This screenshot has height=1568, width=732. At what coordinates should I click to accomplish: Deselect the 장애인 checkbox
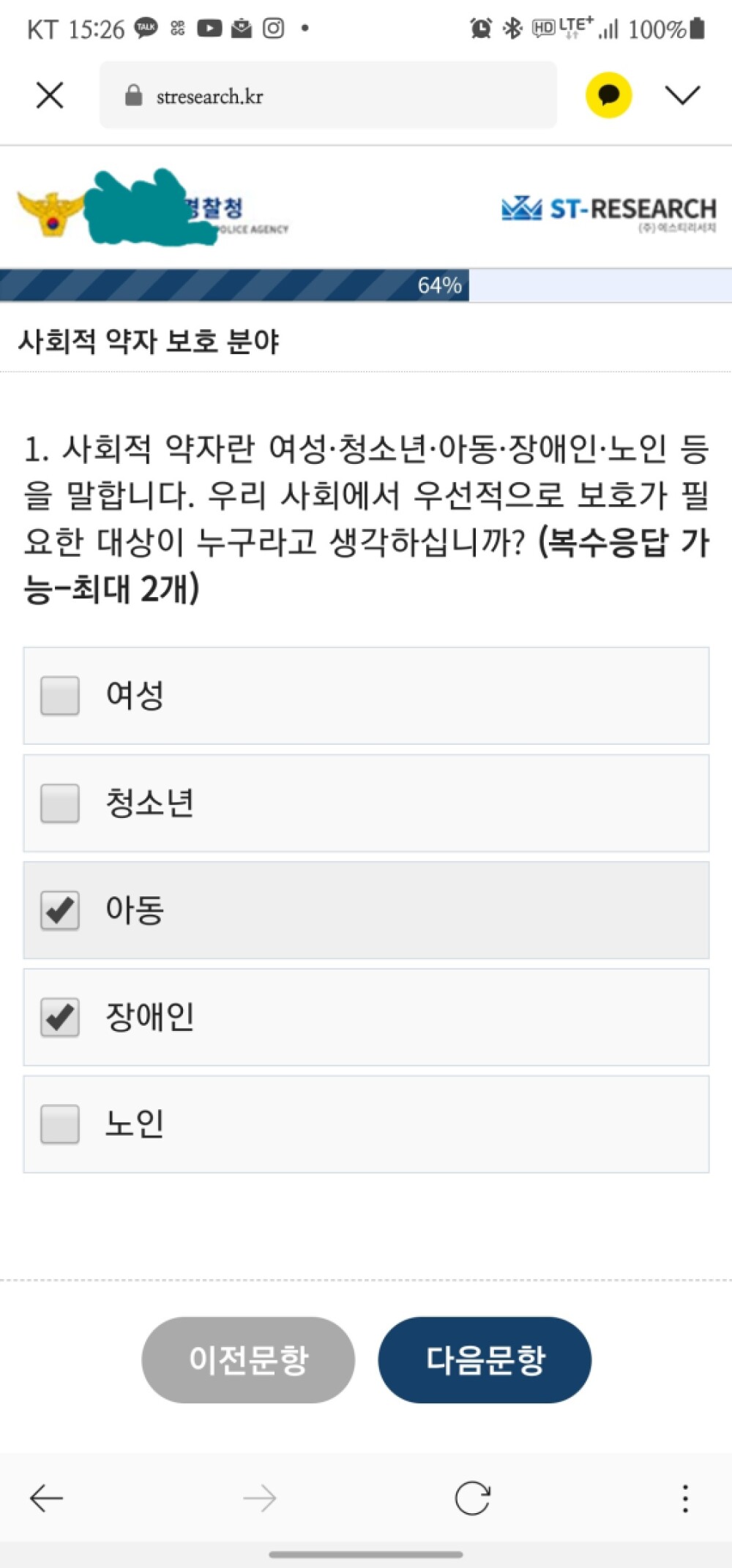(60, 1017)
